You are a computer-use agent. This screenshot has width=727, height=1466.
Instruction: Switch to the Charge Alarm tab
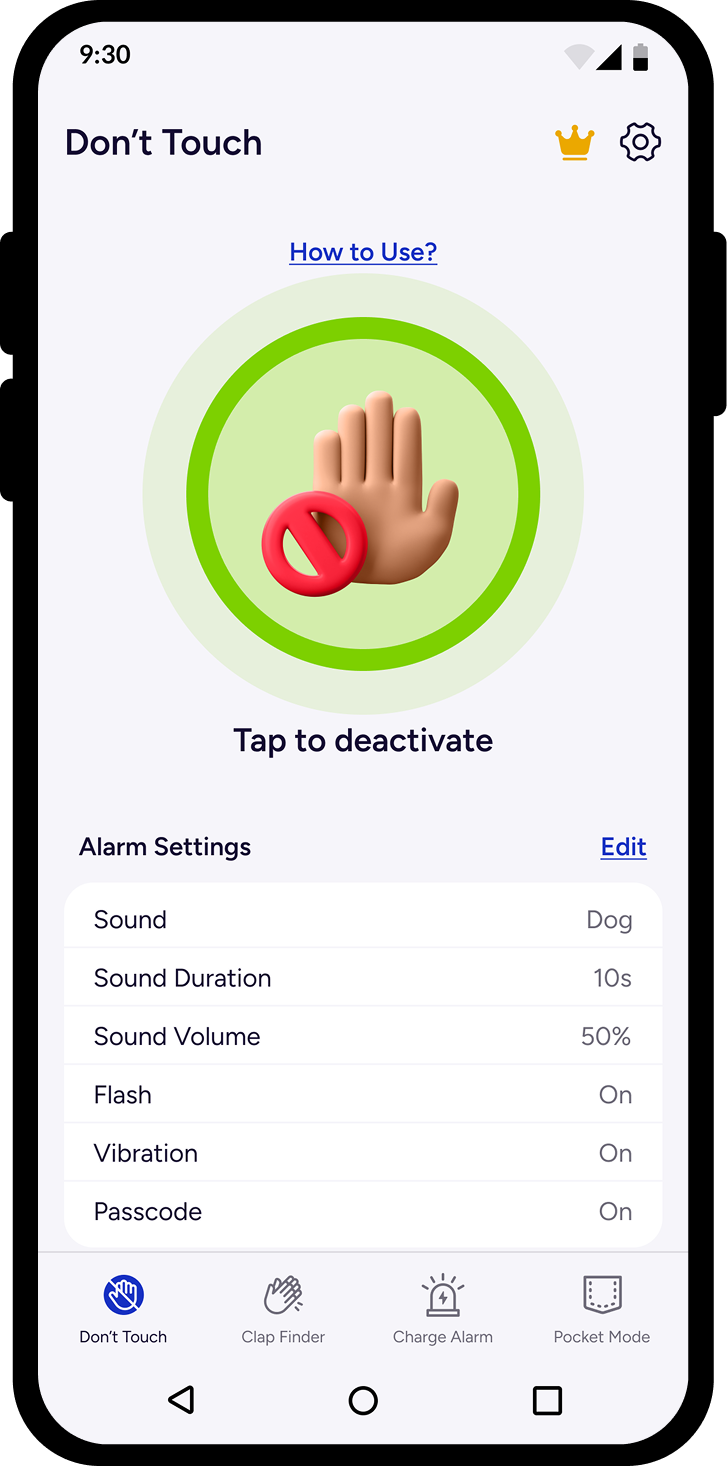pyautogui.click(x=442, y=1309)
